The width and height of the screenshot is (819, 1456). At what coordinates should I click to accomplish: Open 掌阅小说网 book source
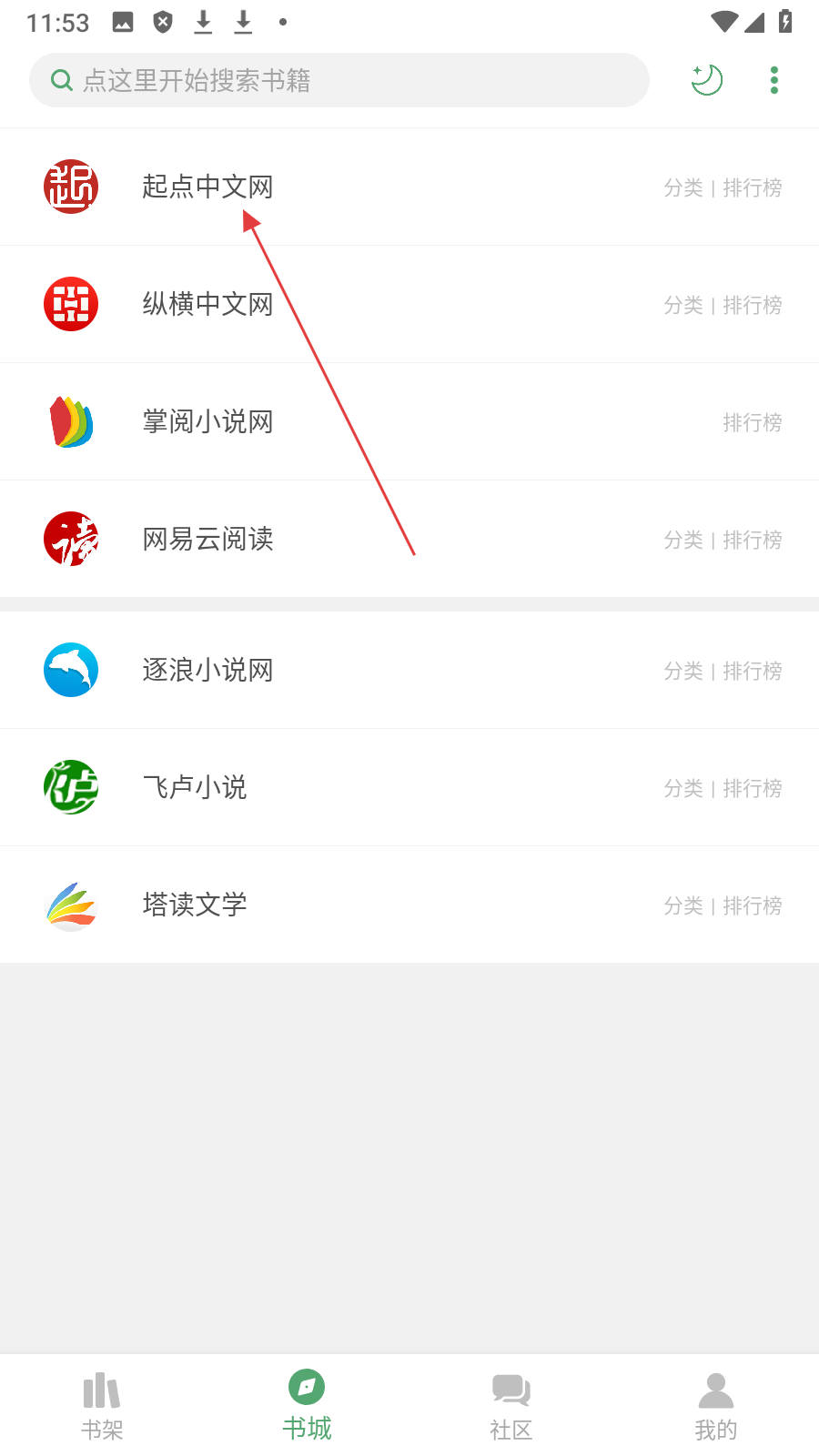click(207, 422)
